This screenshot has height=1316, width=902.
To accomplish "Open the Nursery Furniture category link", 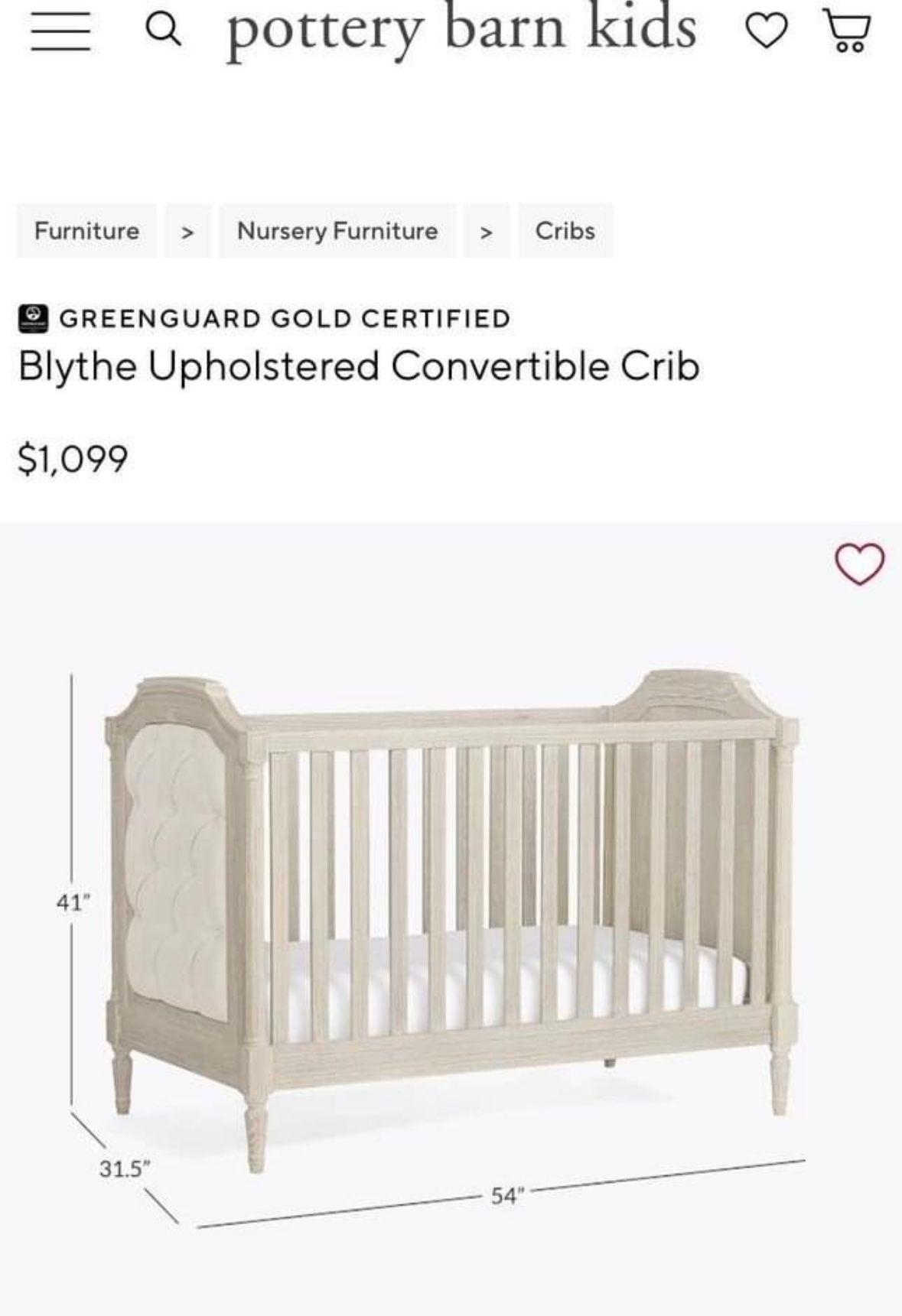I will (337, 231).
